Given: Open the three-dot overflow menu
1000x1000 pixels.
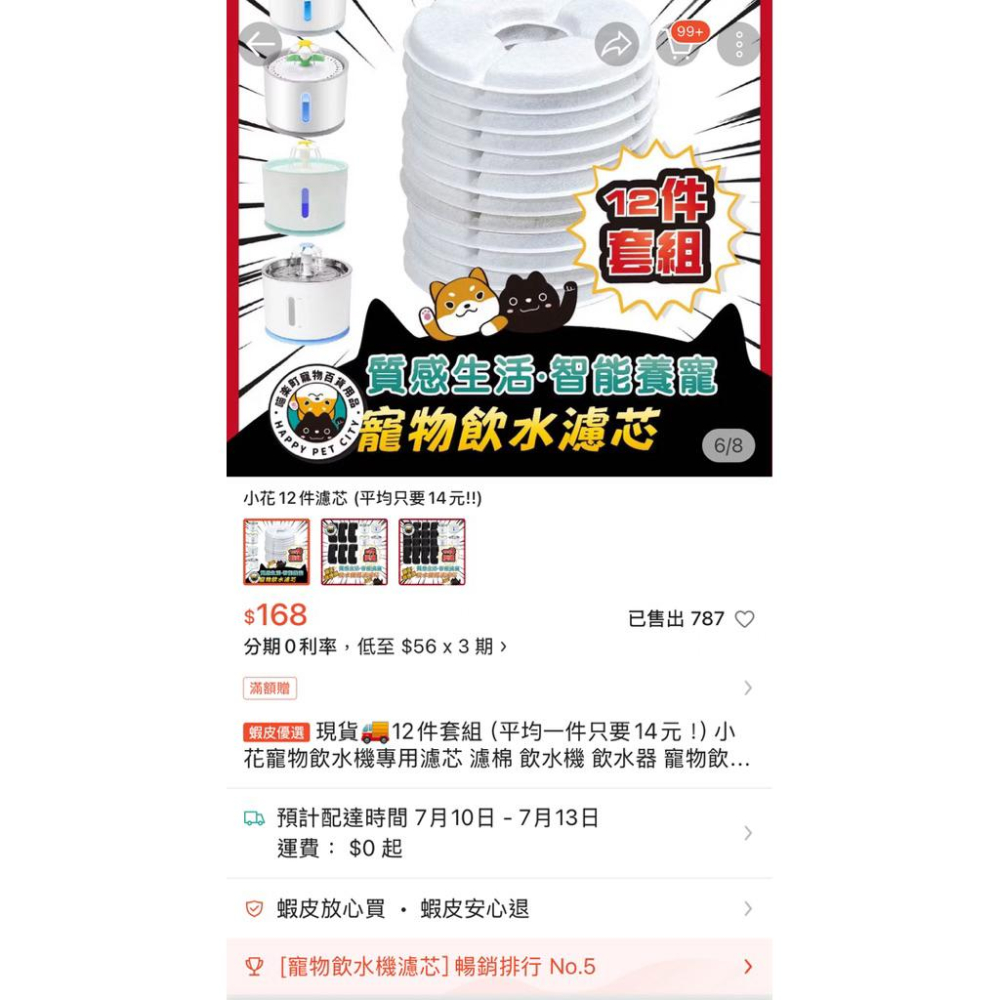Looking at the screenshot, I should pos(739,44).
